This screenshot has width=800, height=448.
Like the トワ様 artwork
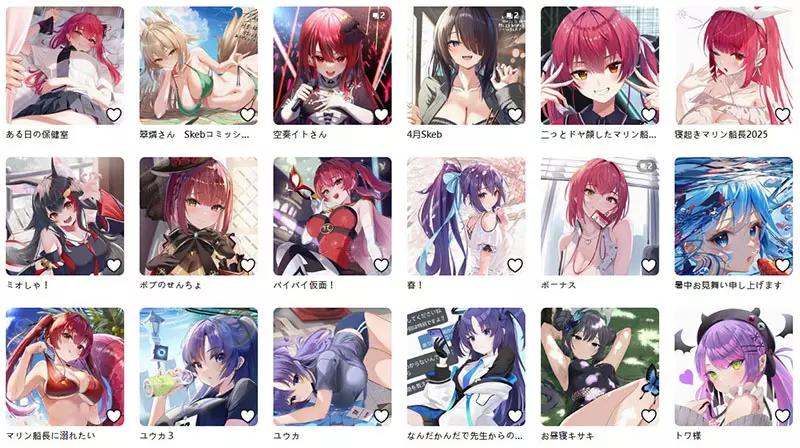[782, 415]
